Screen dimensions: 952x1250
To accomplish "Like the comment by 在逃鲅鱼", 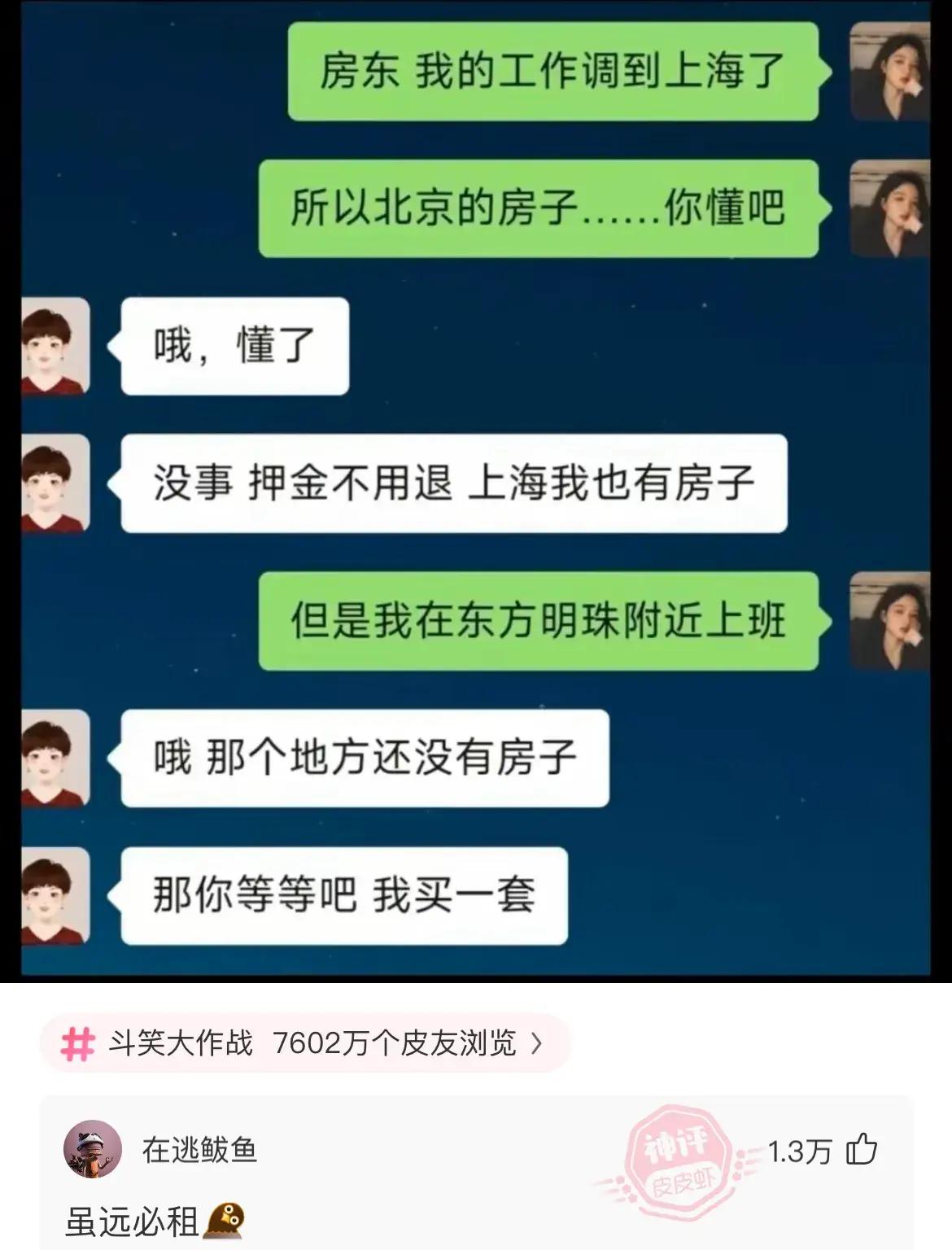I will point(862,1151).
